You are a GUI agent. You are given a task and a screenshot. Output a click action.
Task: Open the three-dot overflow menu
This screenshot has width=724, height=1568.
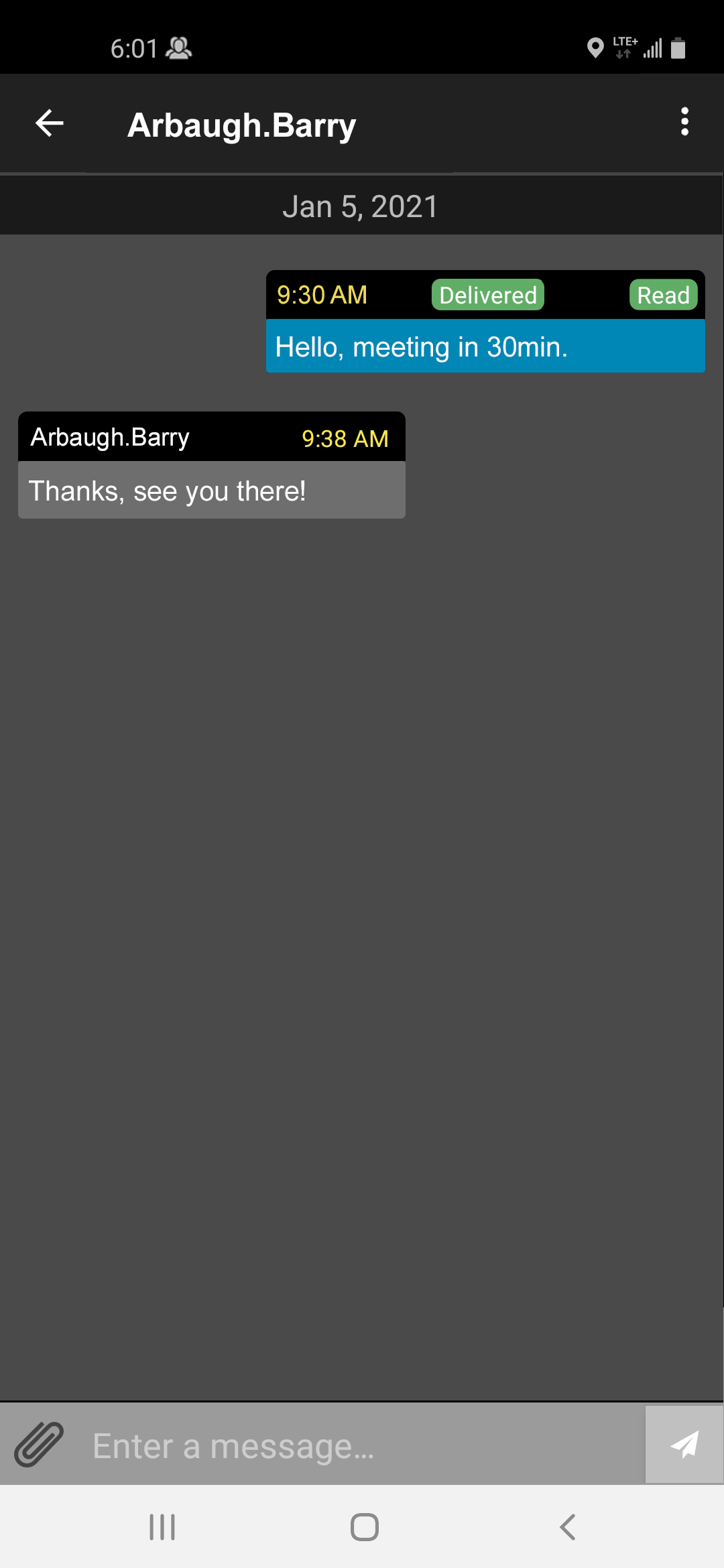click(684, 122)
